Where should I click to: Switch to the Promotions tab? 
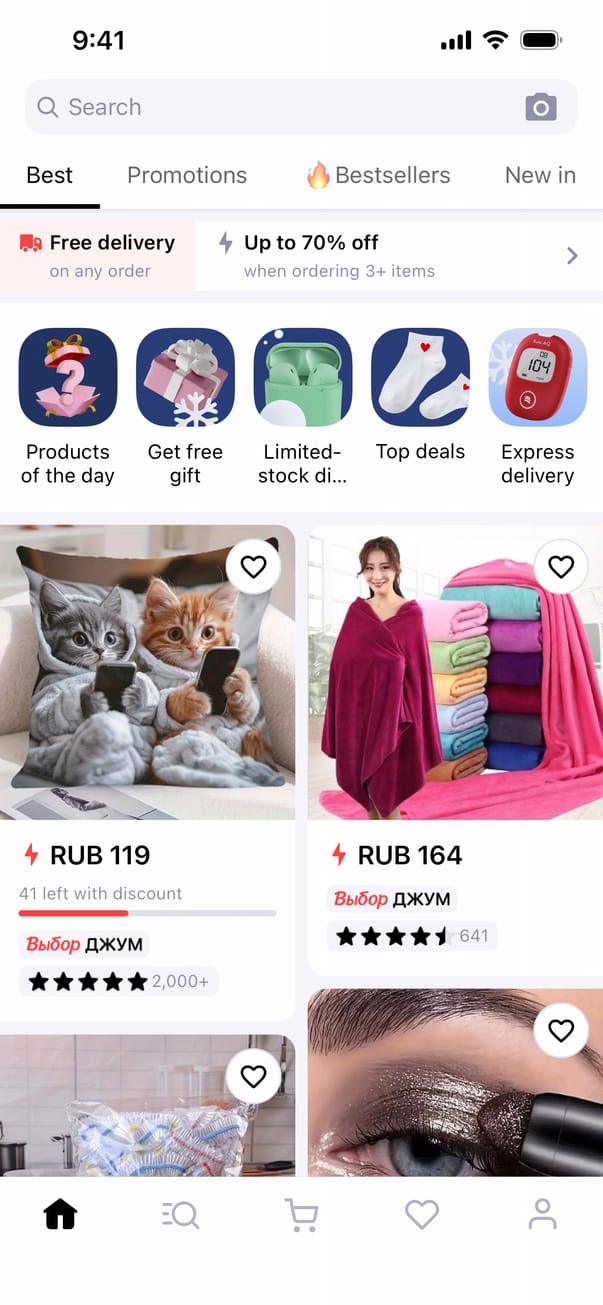point(187,175)
